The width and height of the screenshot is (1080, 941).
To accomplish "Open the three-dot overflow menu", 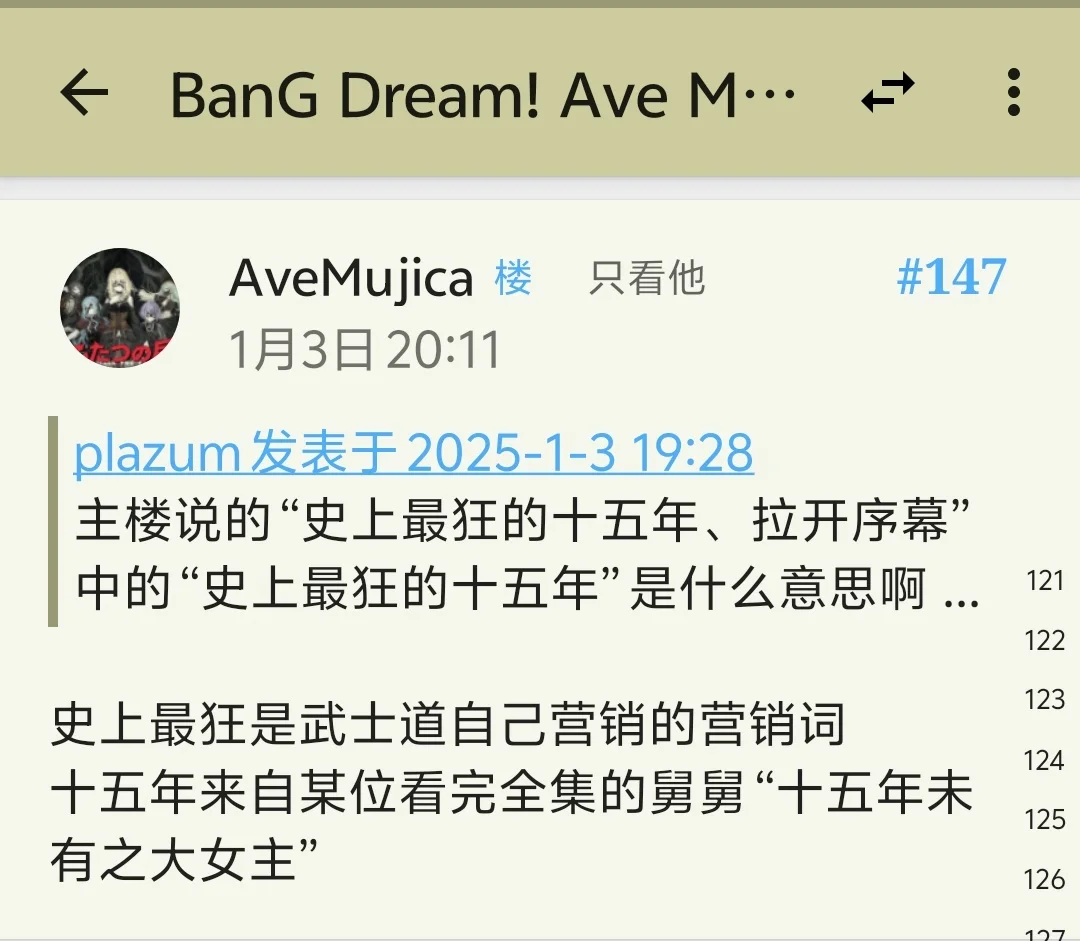I will coord(1013,94).
